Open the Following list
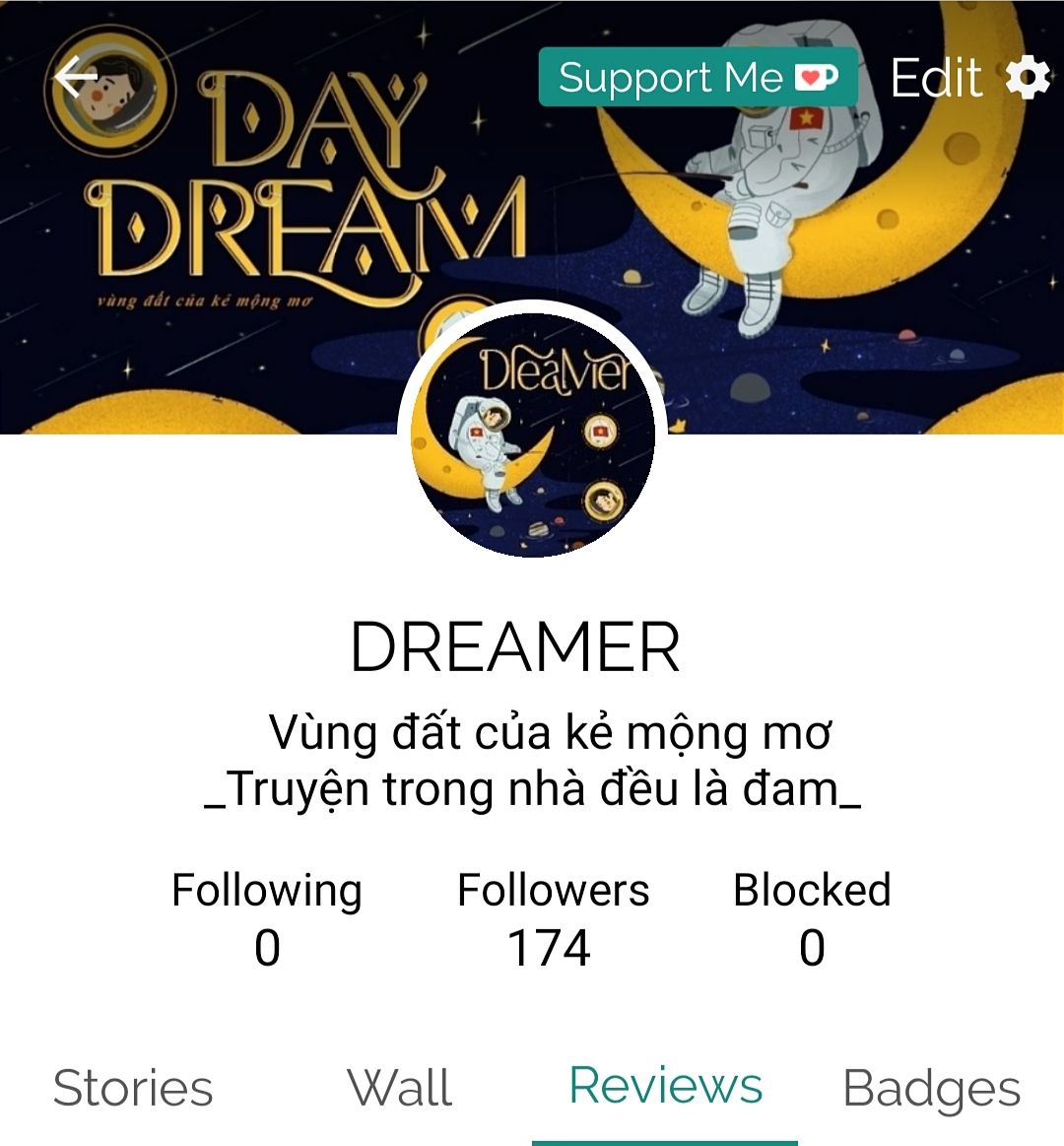 point(267,918)
